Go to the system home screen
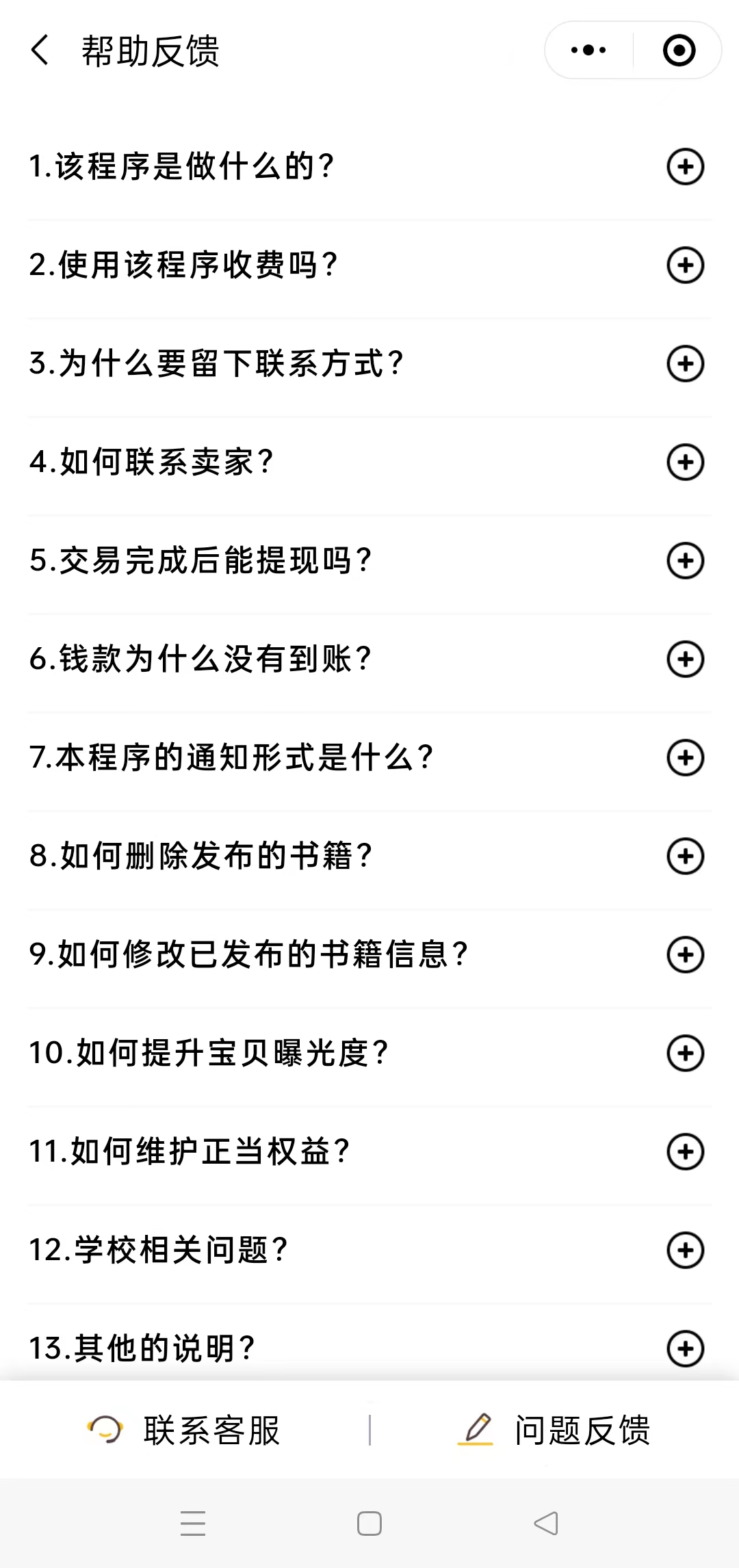Image resolution: width=739 pixels, height=1568 pixels. click(x=369, y=1524)
